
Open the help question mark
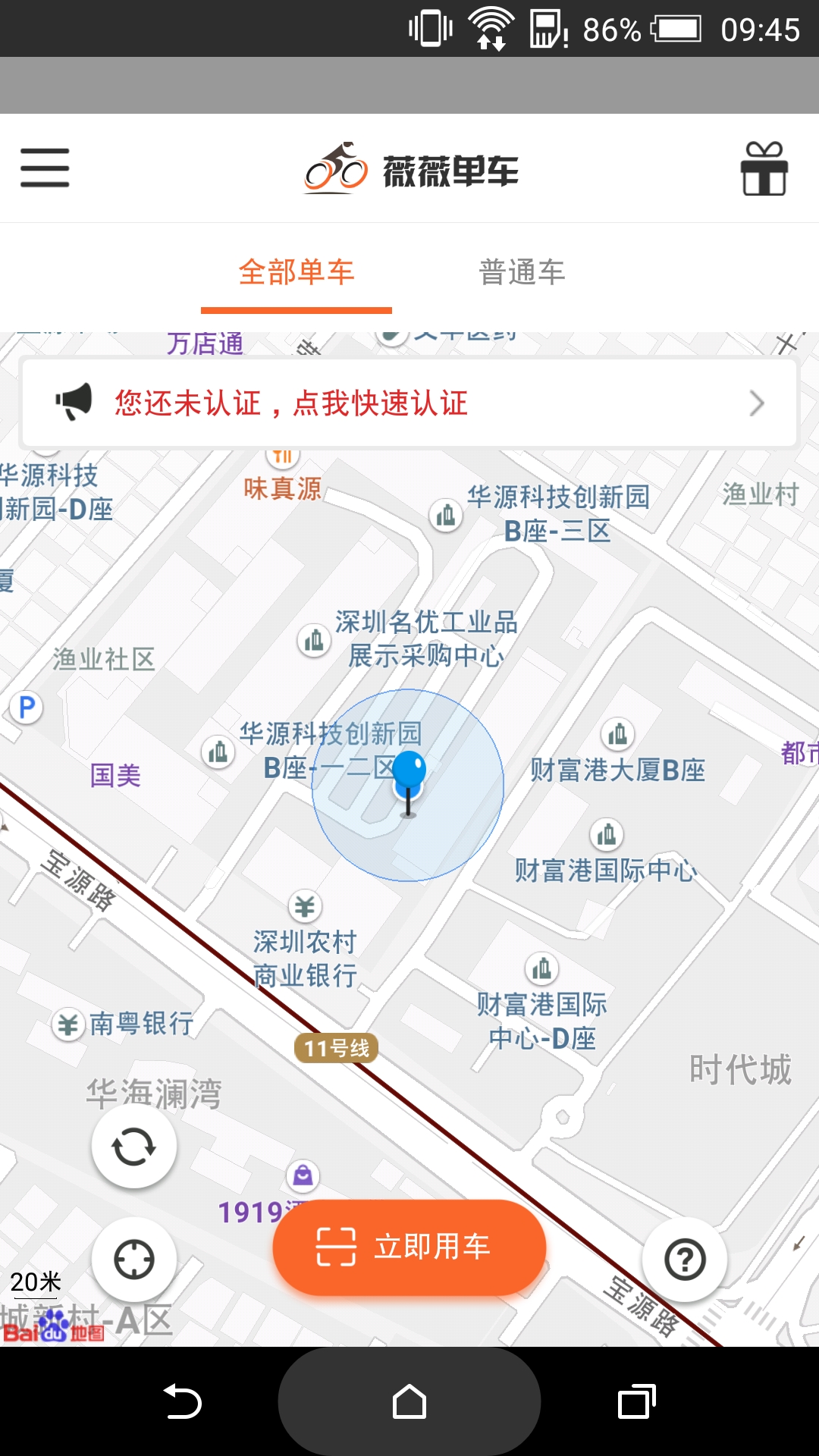pos(685,1260)
